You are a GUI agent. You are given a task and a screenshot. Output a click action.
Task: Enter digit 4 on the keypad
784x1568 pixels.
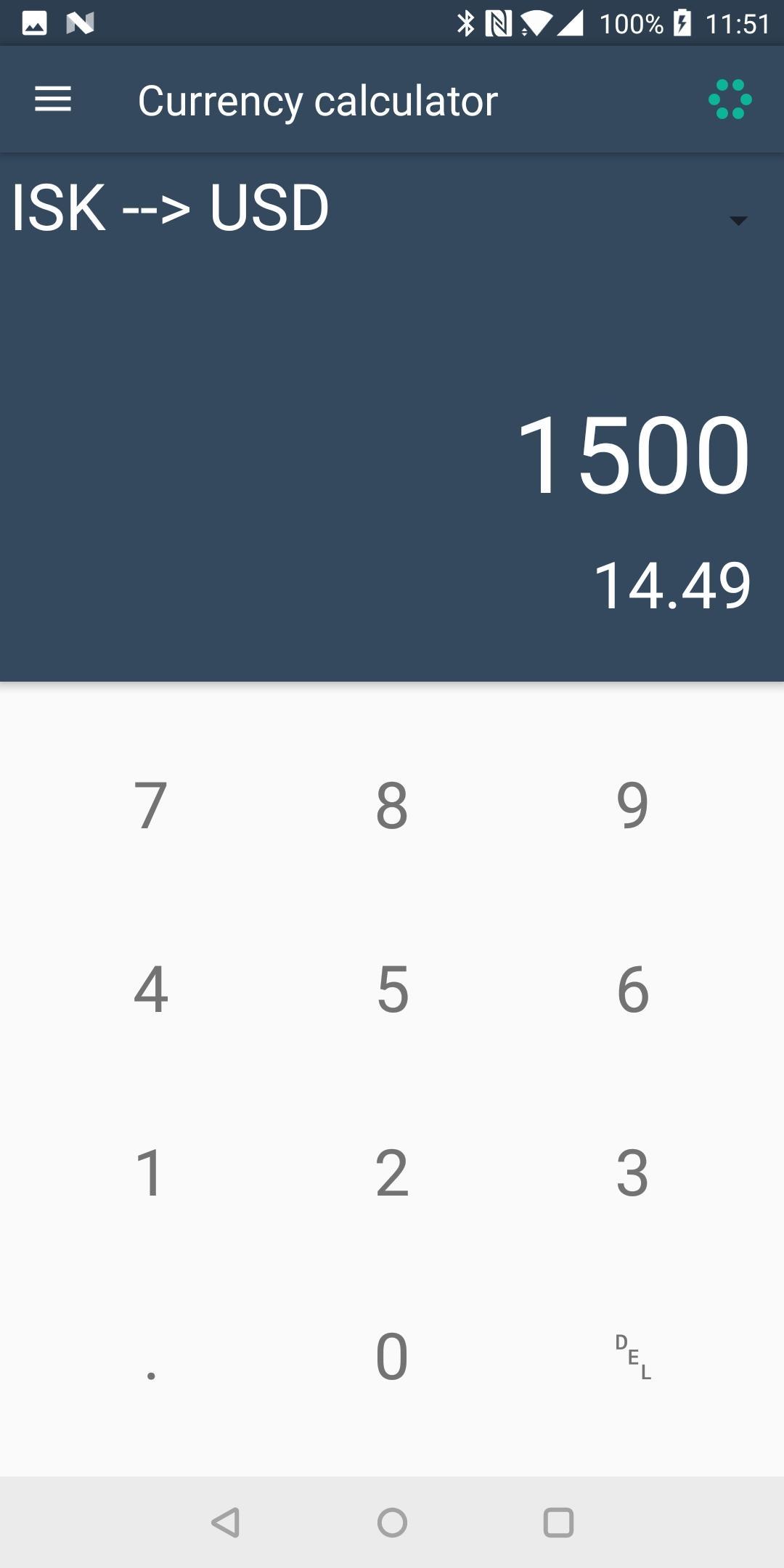pos(151,989)
